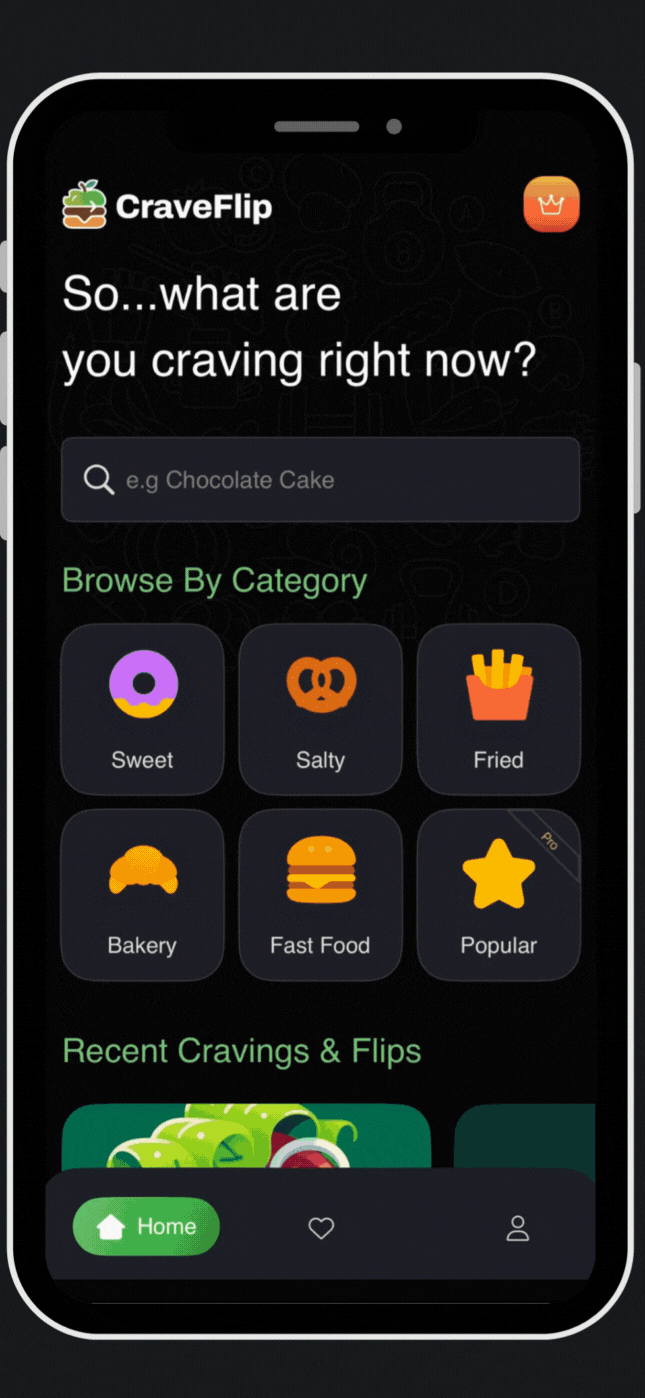Image resolution: width=645 pixels, height=1398 pixels.
Task: Open the profile tab
Action: [517, 1228]
